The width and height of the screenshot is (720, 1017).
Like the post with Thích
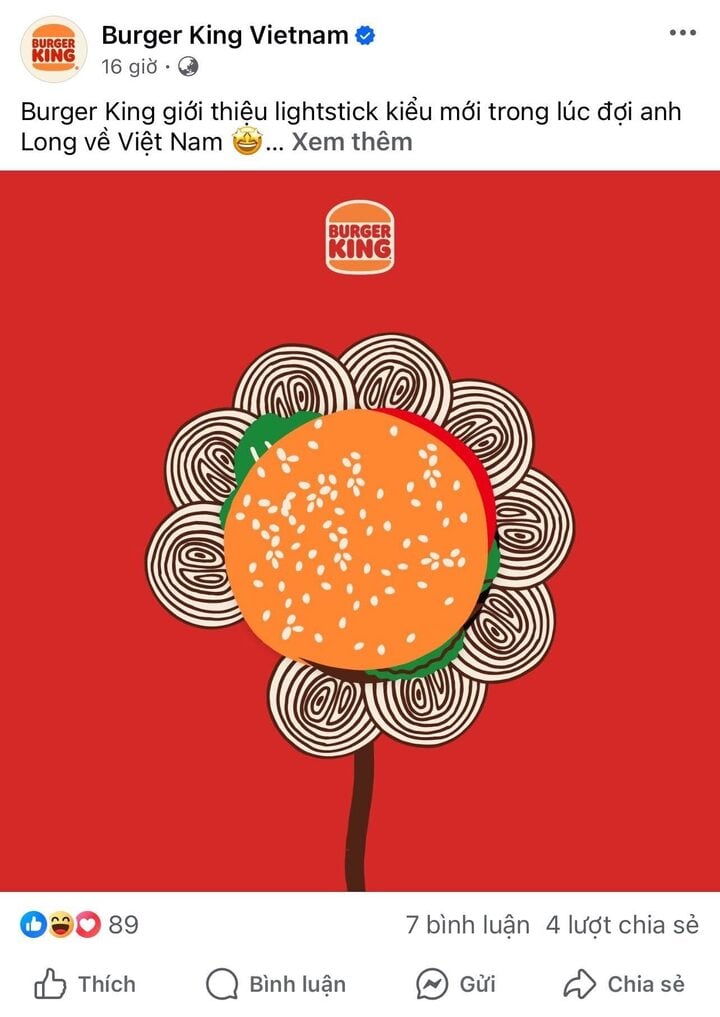click(x=85, y=984)
